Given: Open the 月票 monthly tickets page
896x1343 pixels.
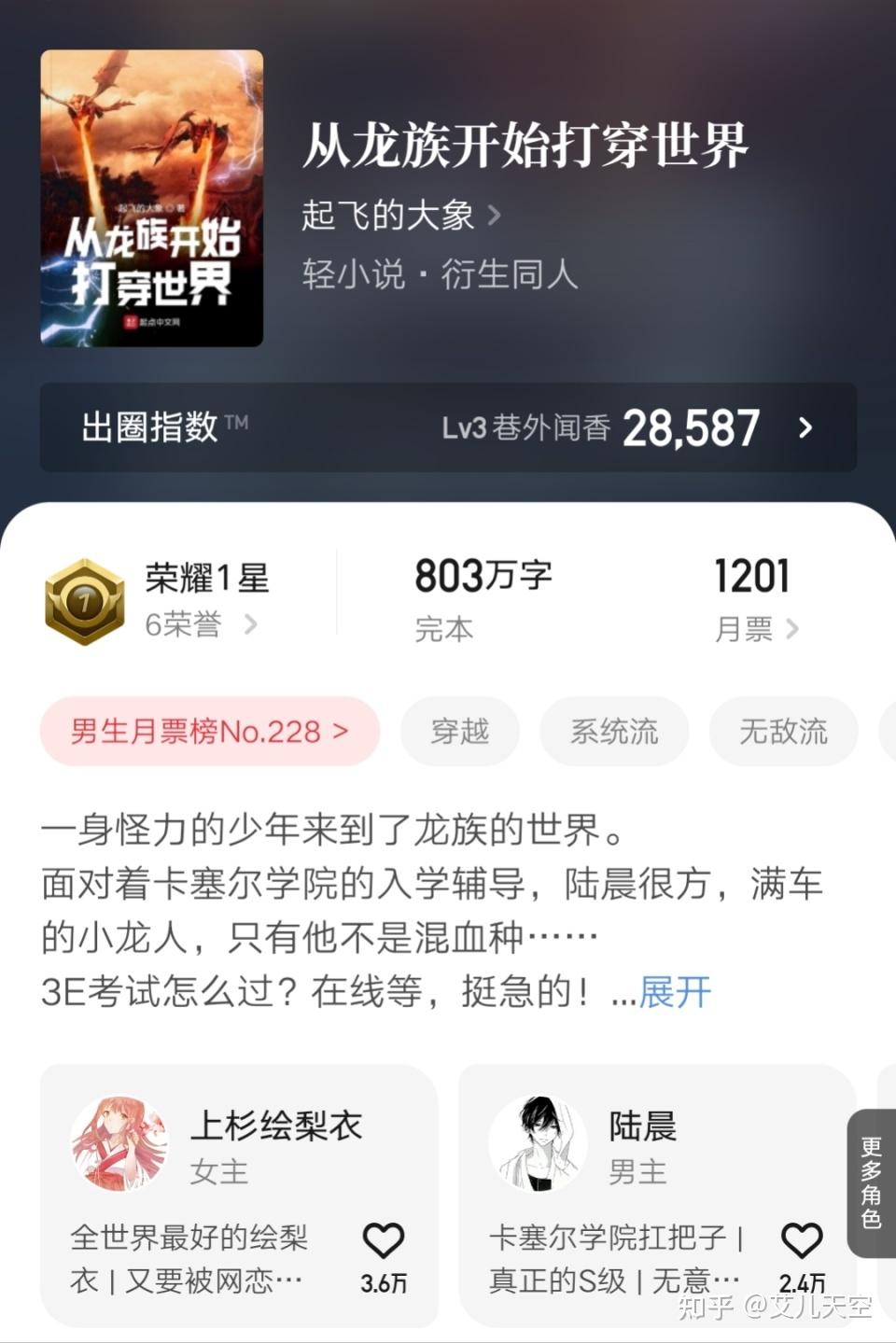Looking at the screenshot, I should point(756,629).
